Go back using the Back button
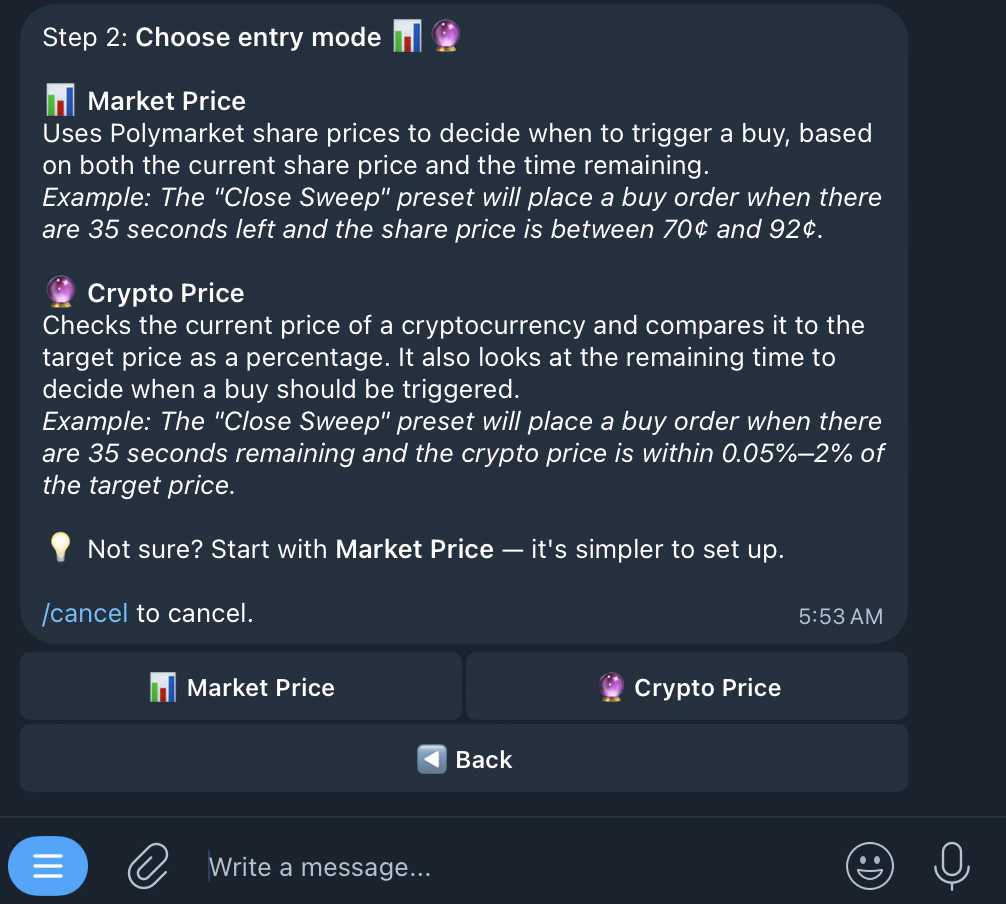This screenshot has height=904, width=1006. [x=464, y=759]
